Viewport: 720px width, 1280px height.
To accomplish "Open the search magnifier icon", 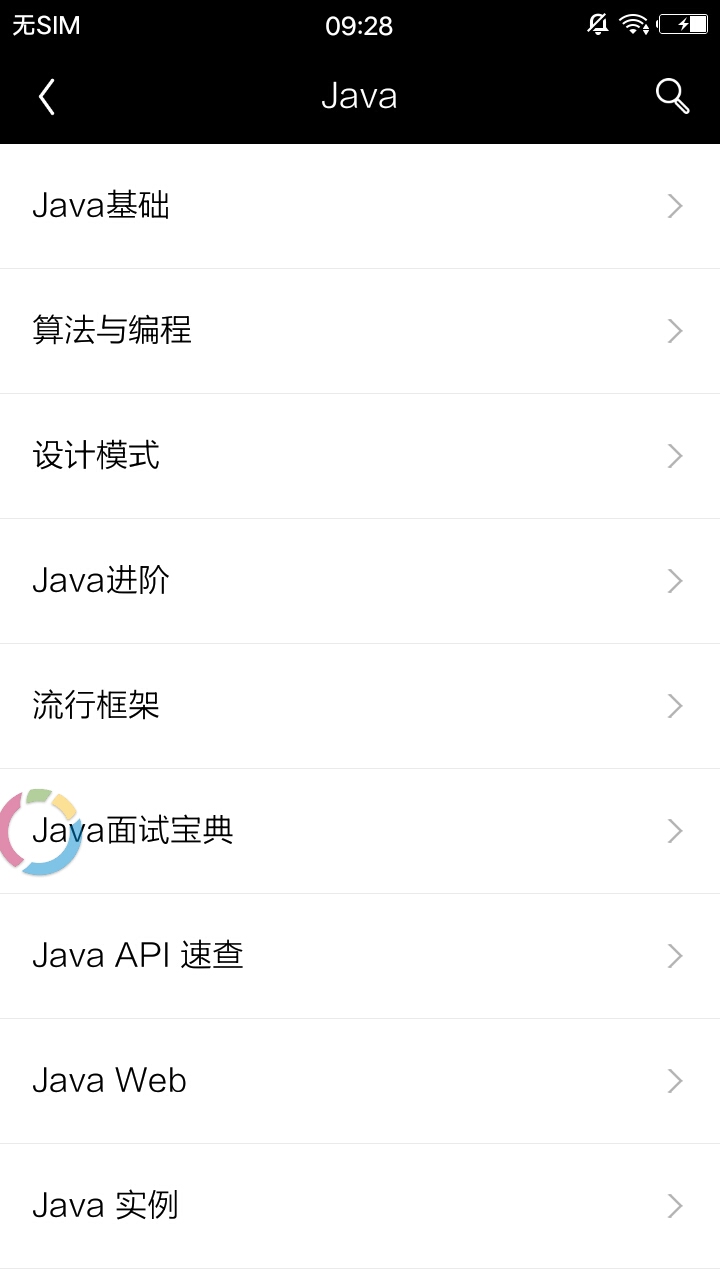I will 672,96.
